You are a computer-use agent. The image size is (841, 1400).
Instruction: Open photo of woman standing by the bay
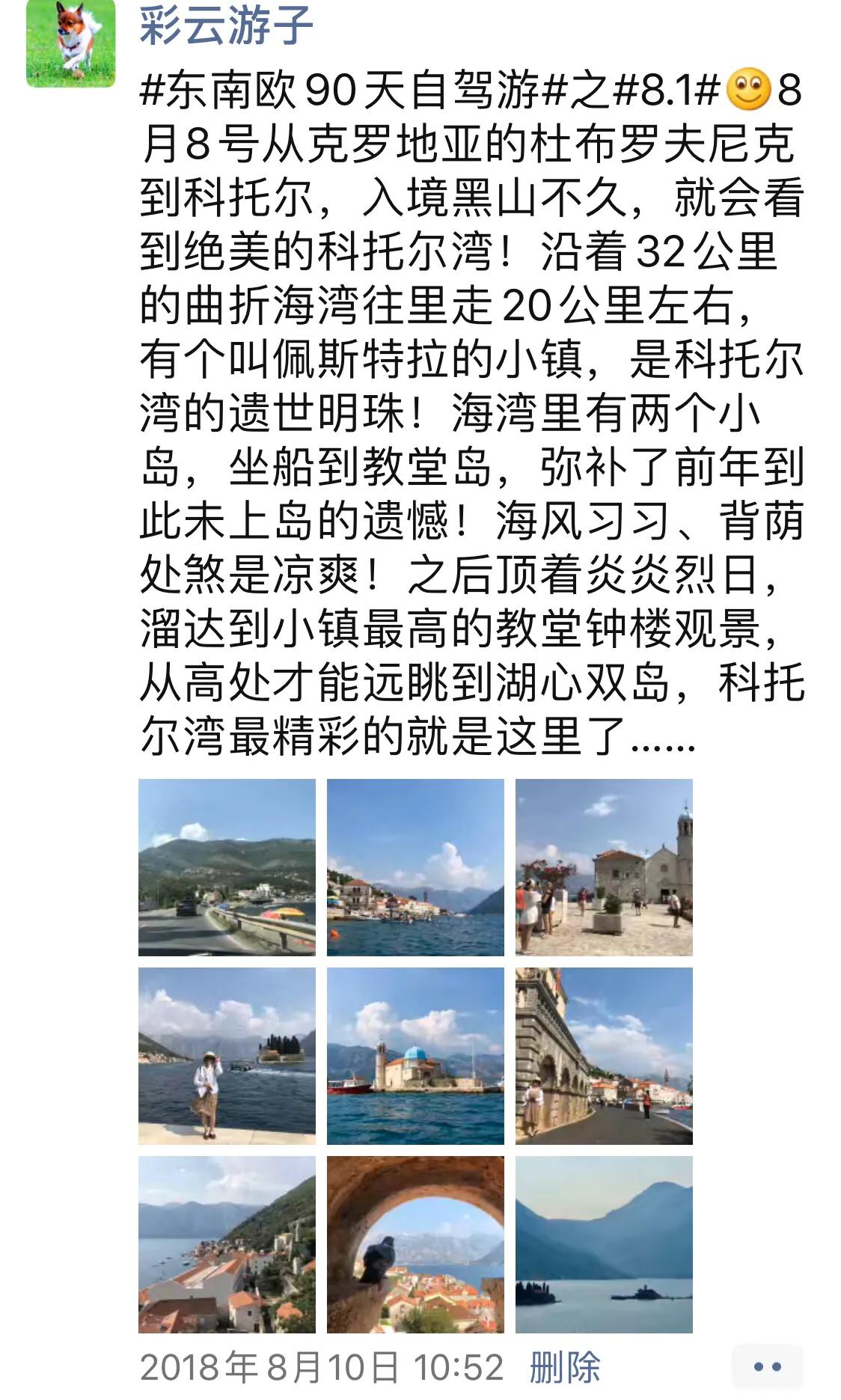tap(227, 1056)
